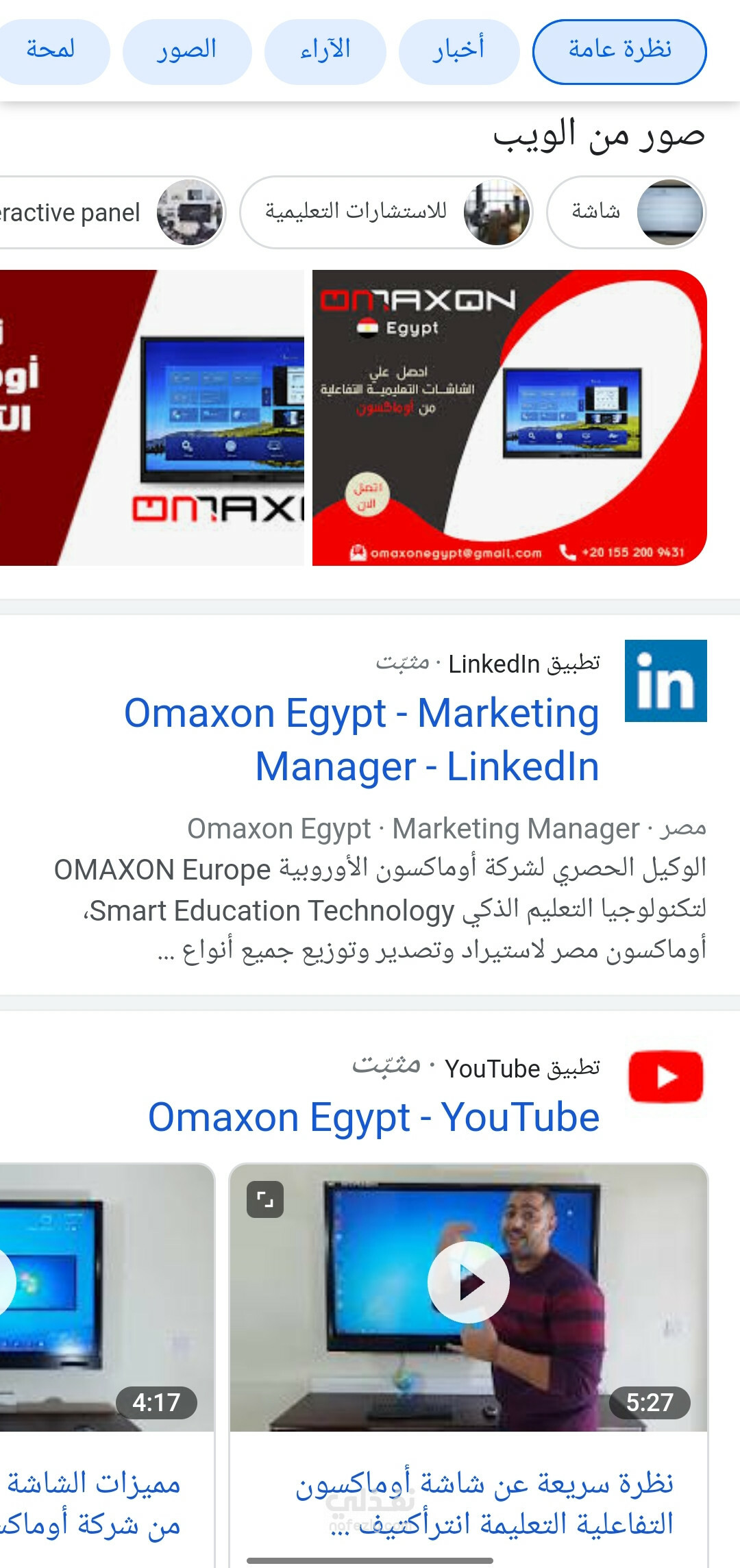Switch to the أخبار tab

tap(458, 52)
